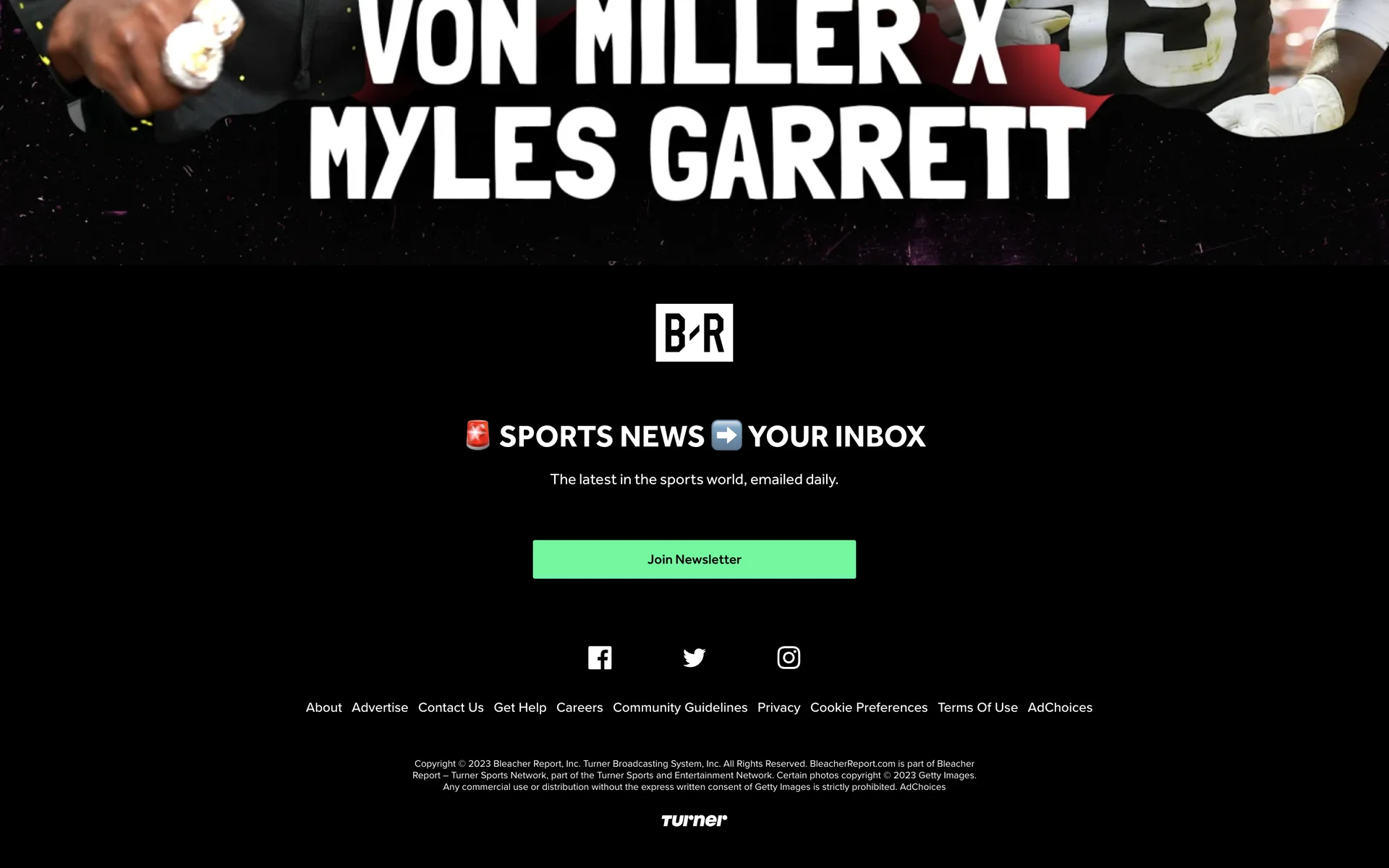Viewport: 1389px width, 868px height.
Task: Open the Contact Us link
Action: coord(451,707)
